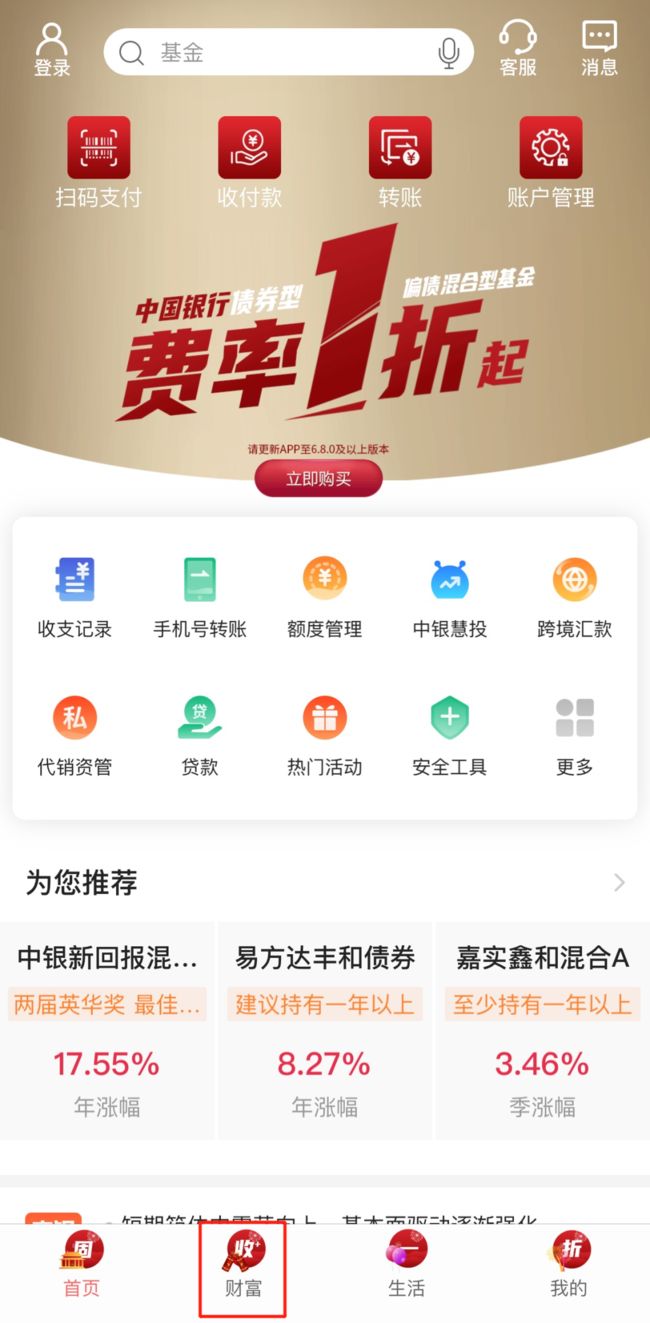This screenshot has height=1323, width=650.
Task: Switch to the 财富 tab
Action: [243, 1267]
